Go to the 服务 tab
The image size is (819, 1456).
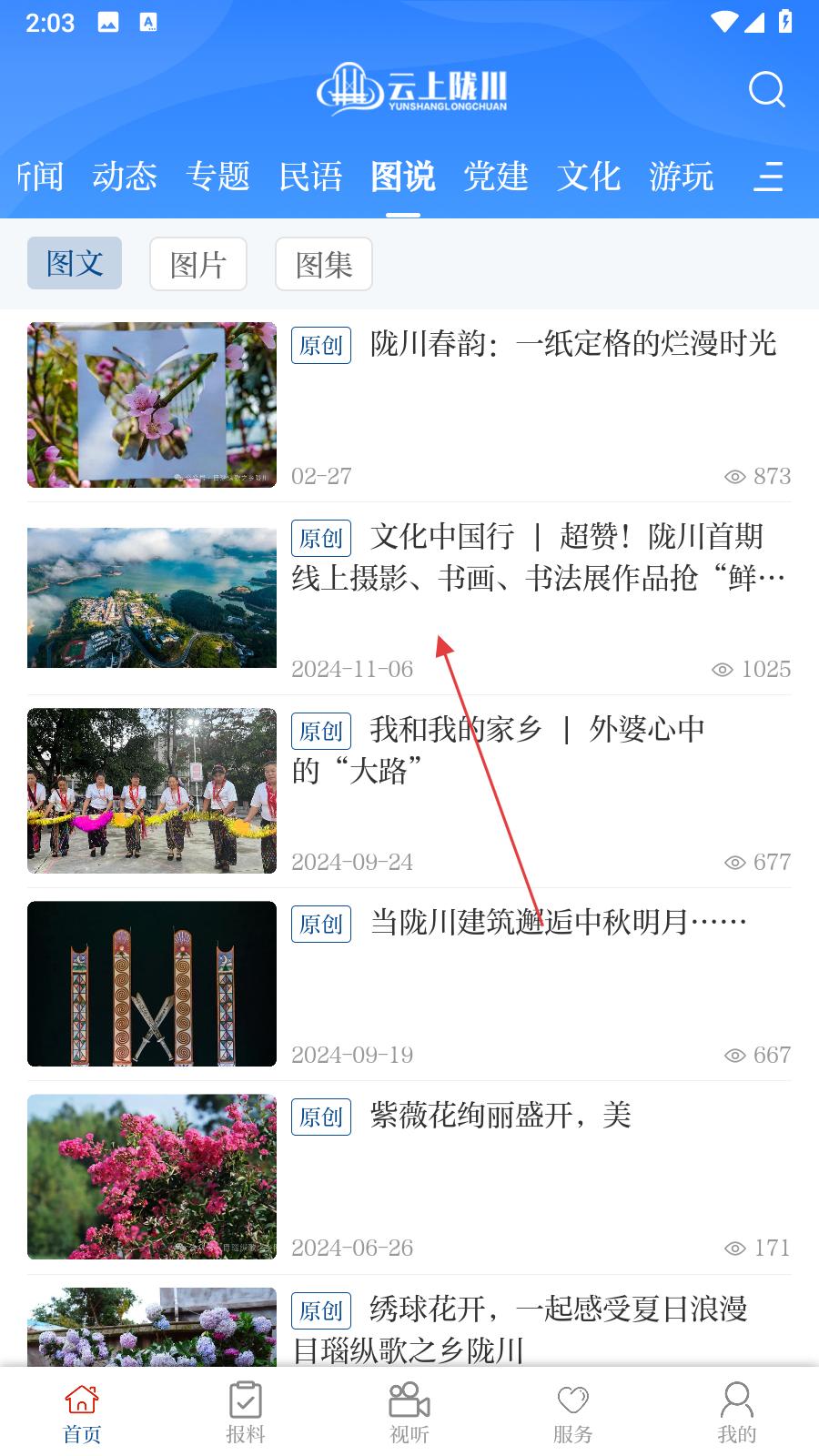573,1412
